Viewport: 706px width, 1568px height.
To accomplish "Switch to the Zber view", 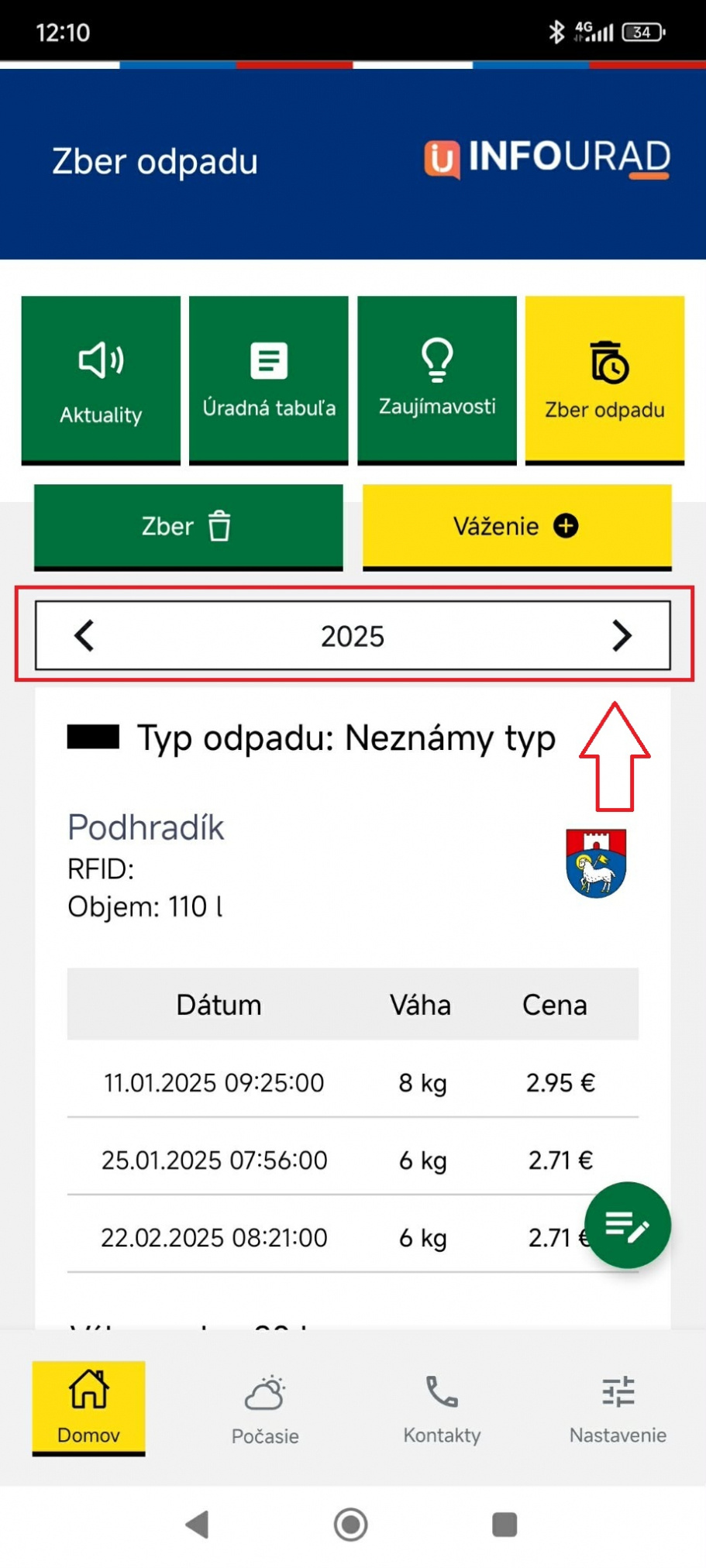I will [x=188, y=527].
